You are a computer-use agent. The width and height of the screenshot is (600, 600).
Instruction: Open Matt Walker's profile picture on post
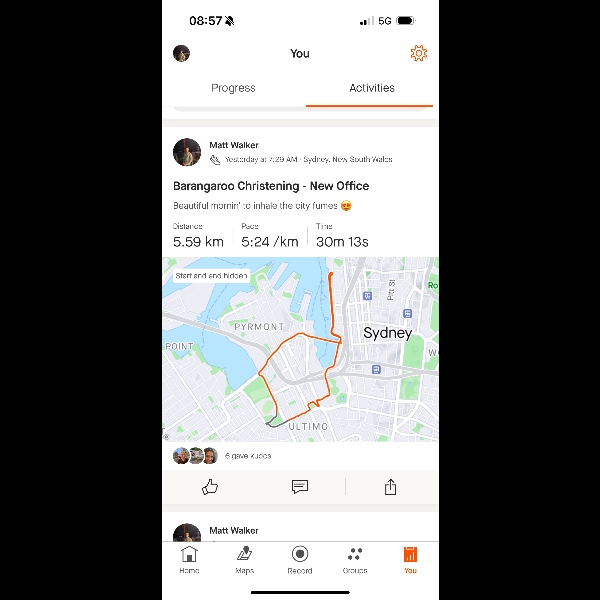pyautogui.click(x=187, y=152)
